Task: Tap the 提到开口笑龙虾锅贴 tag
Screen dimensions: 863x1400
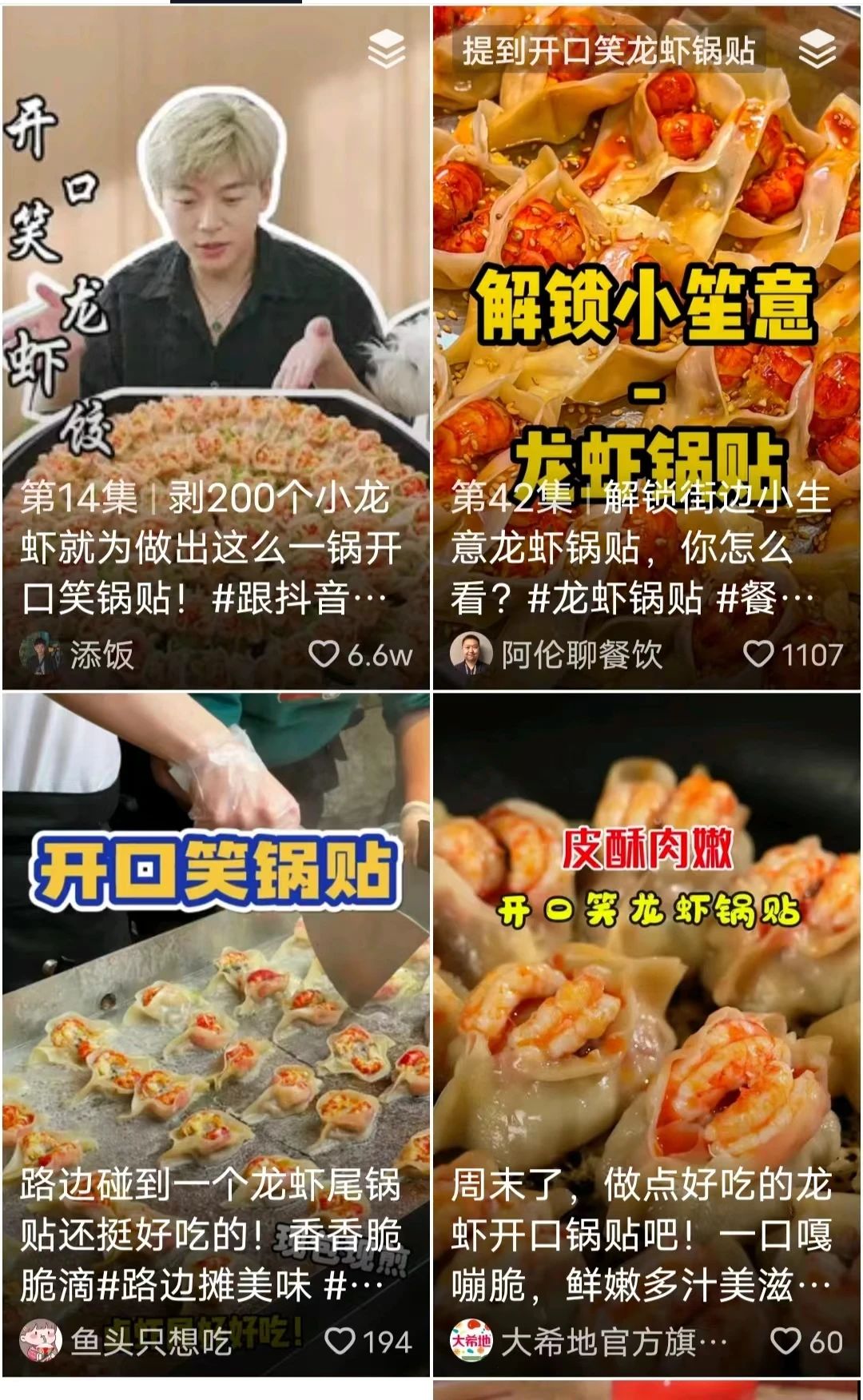Action: 608,51
